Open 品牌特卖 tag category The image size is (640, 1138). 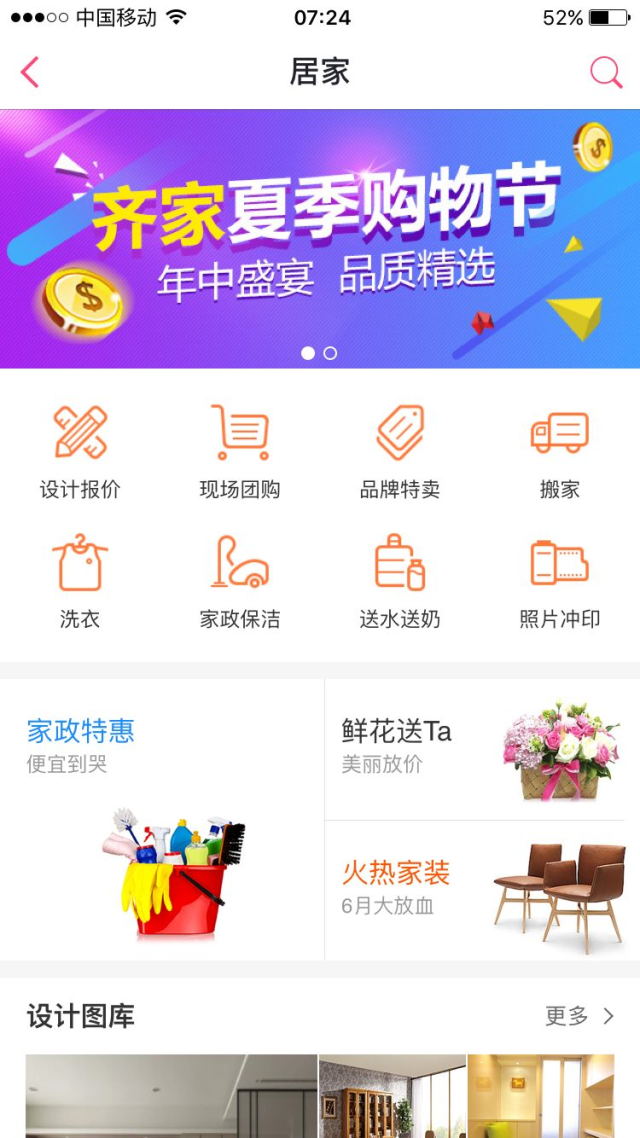[x=400, y=451]
